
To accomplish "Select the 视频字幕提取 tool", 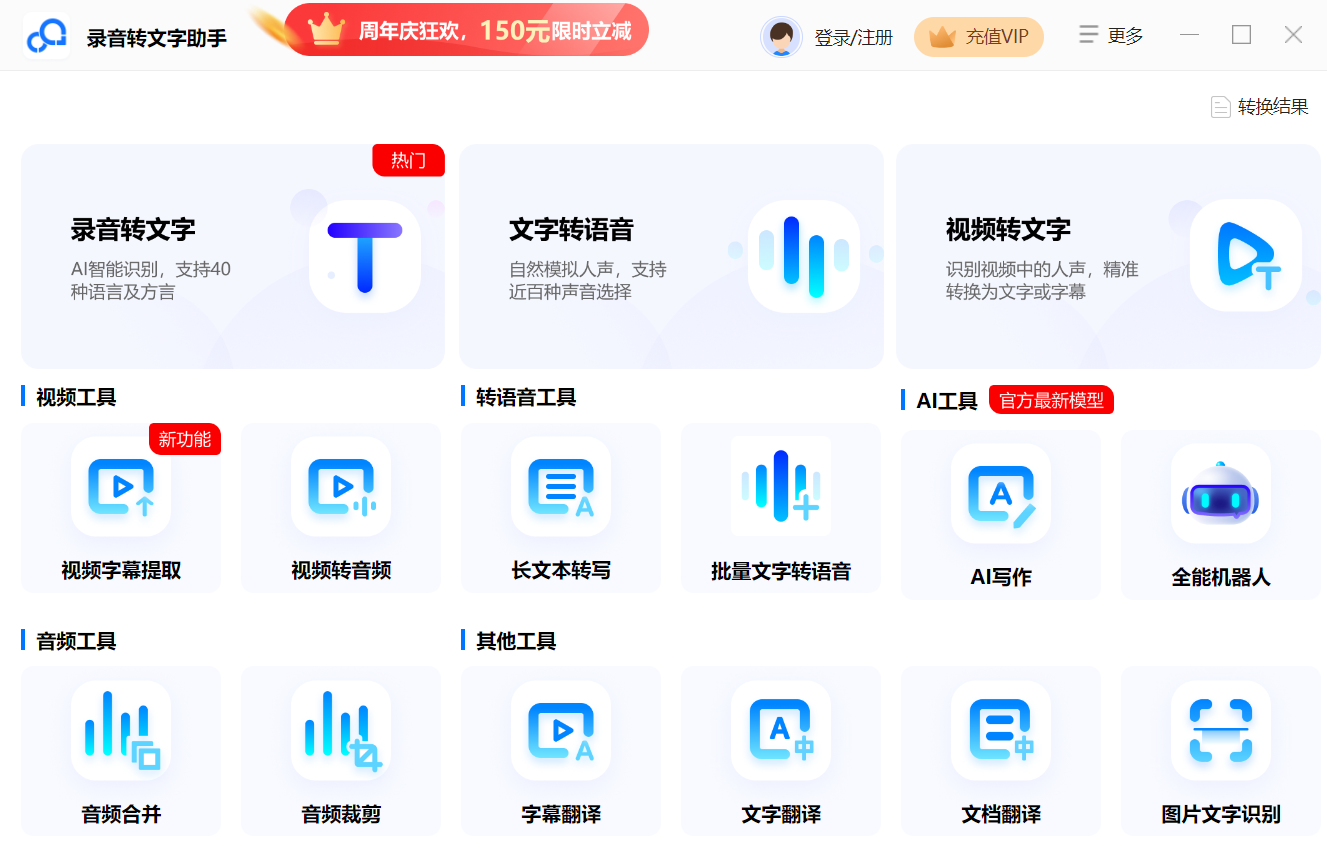I will [x=121, y=507].
